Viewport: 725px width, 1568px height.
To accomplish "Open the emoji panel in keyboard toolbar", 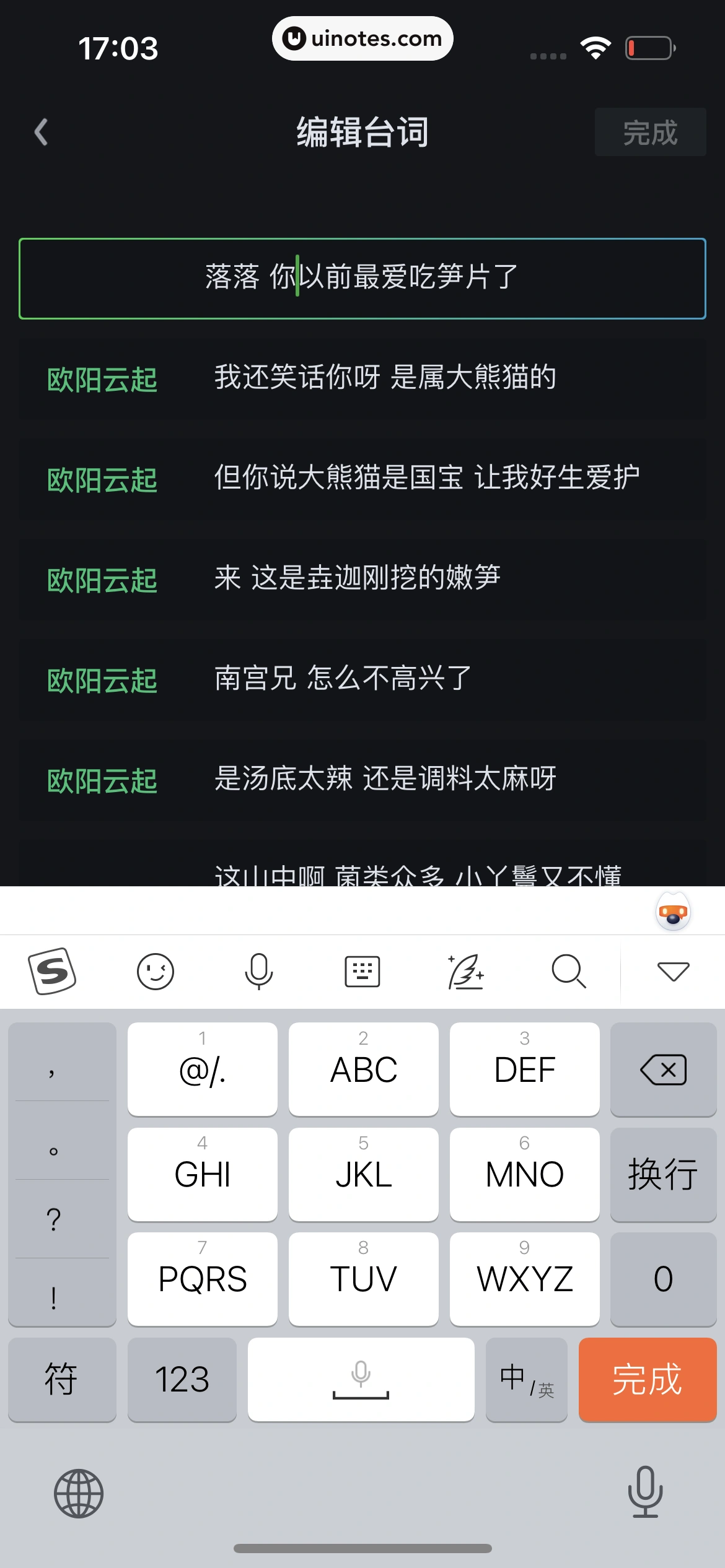I will click(x=155, y=971).
